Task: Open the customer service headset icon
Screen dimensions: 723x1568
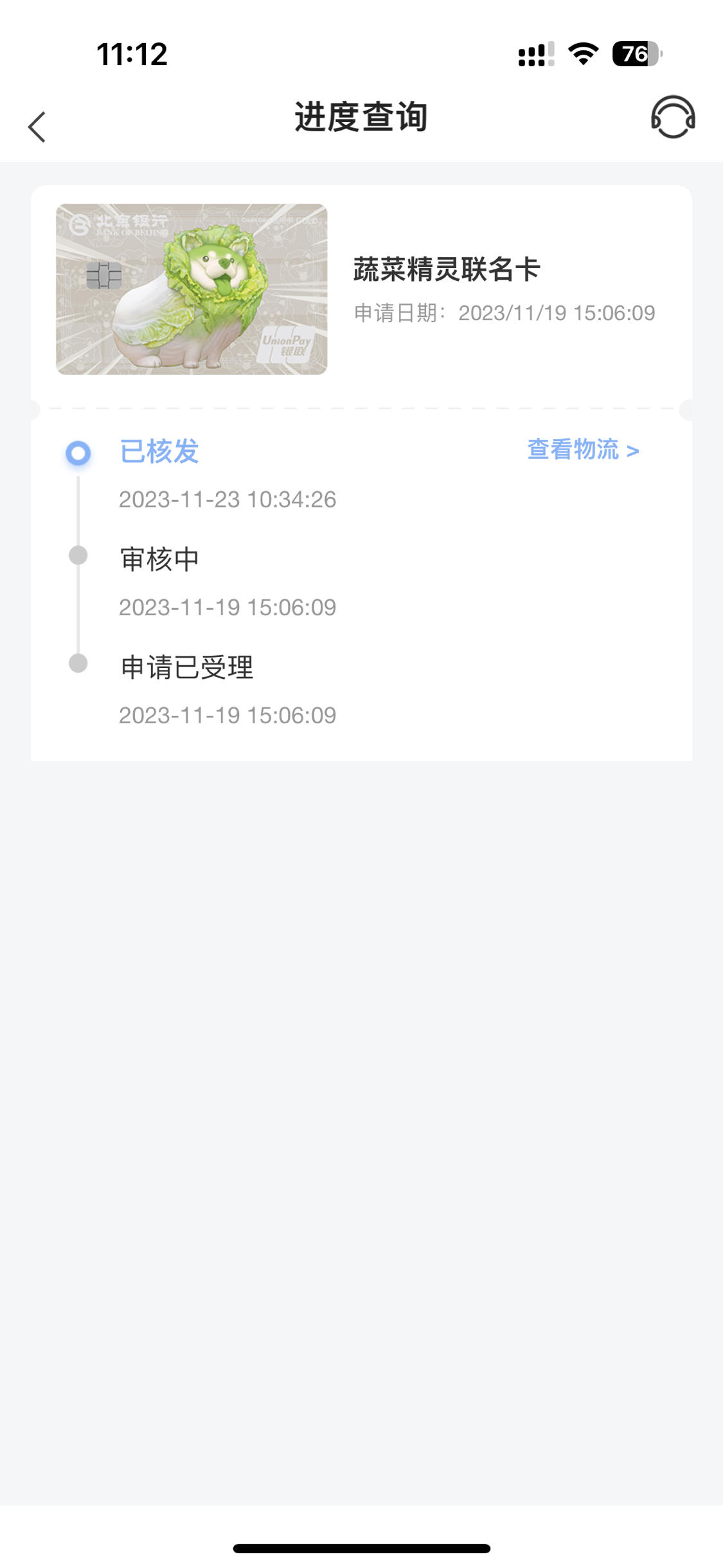Action: (x=673, y=118)
